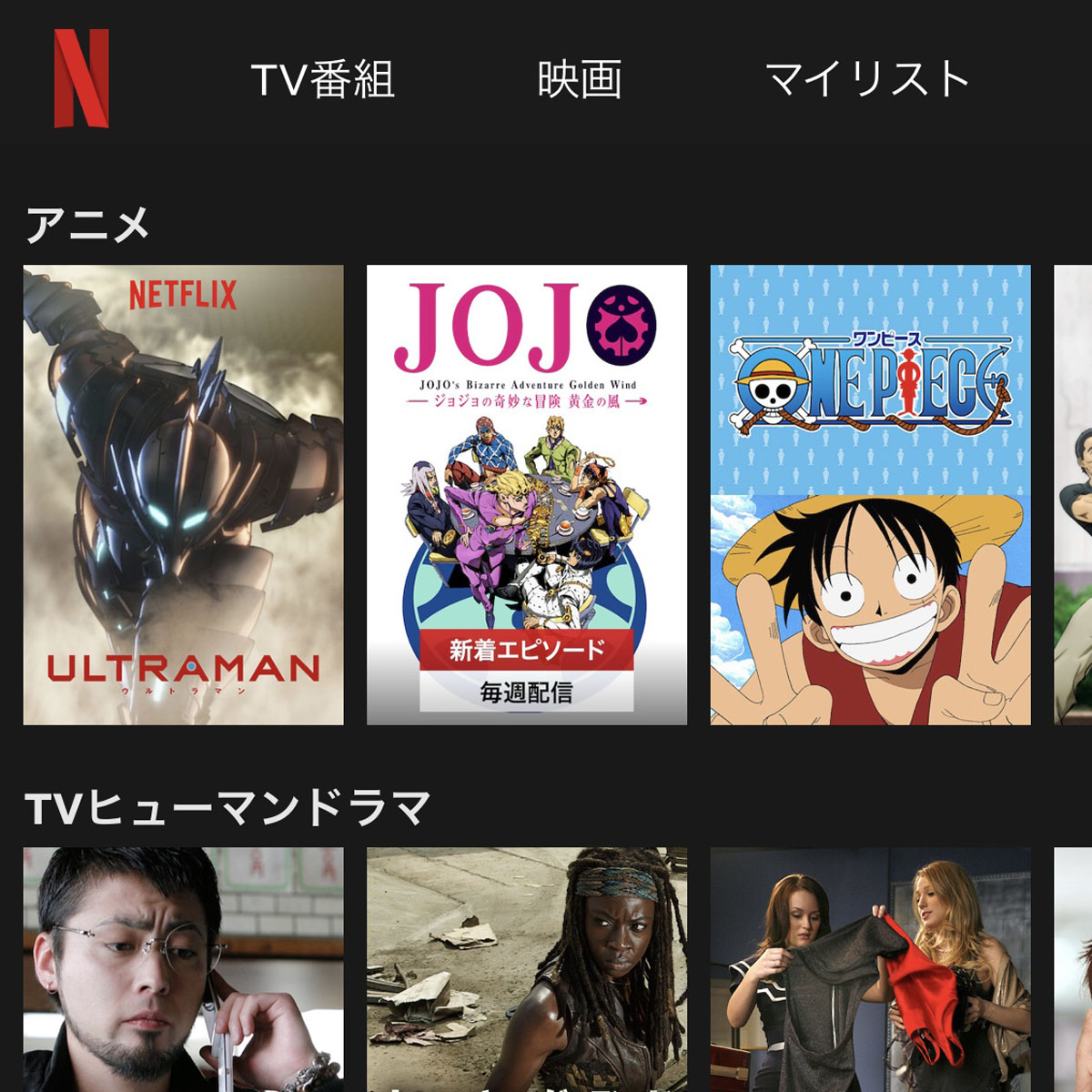Image resolution: width=1092 pixels, height=1092 pixels.
Task: Switch to the 映画 tab
Action: point(580,80)
